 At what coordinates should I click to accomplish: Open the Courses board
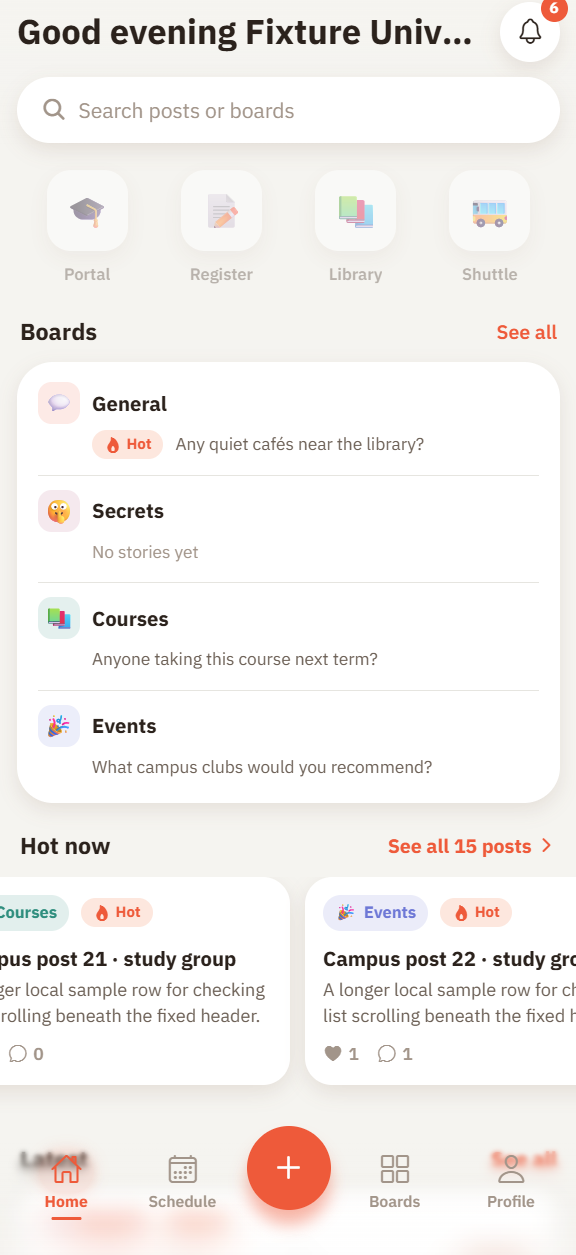[288, 637]
